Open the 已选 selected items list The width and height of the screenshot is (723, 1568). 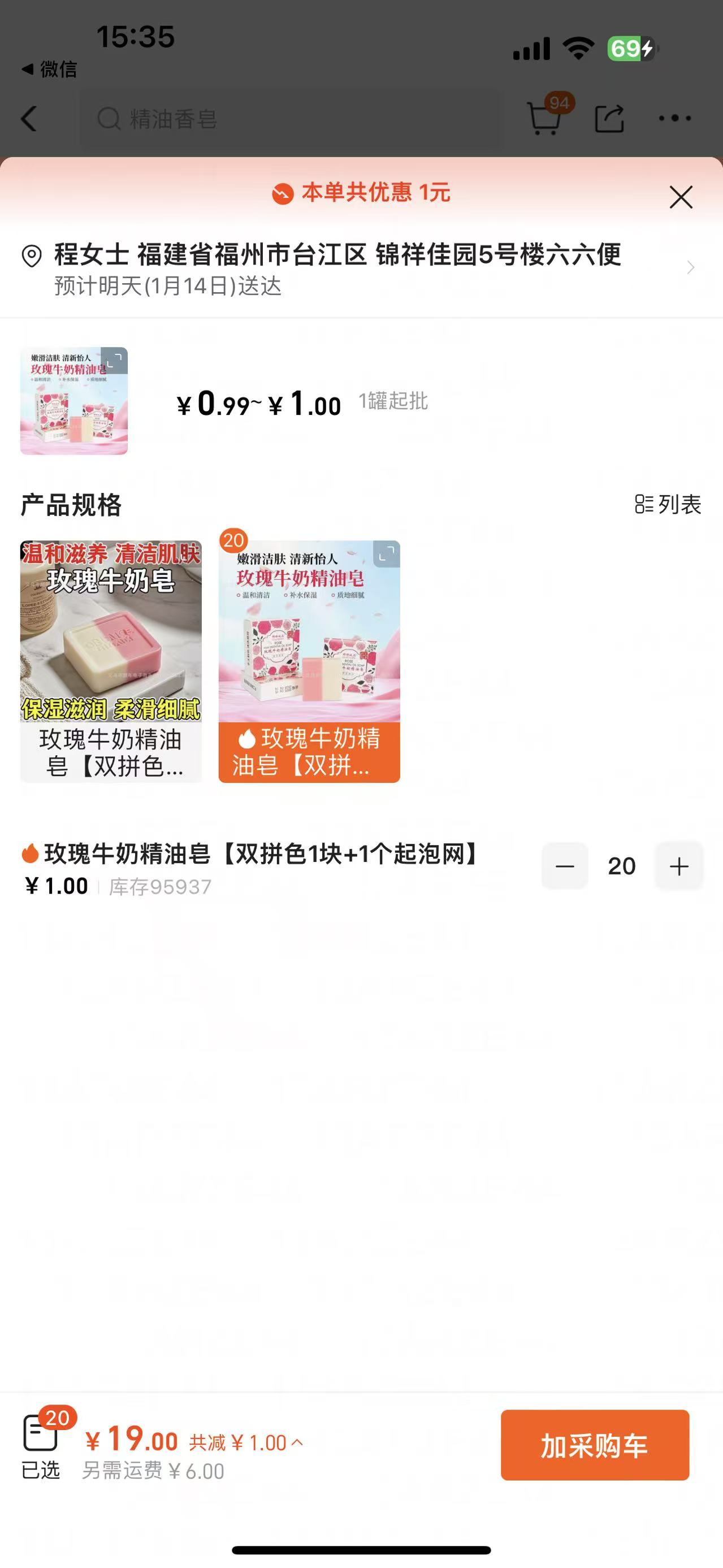[x=41, y=1445]
